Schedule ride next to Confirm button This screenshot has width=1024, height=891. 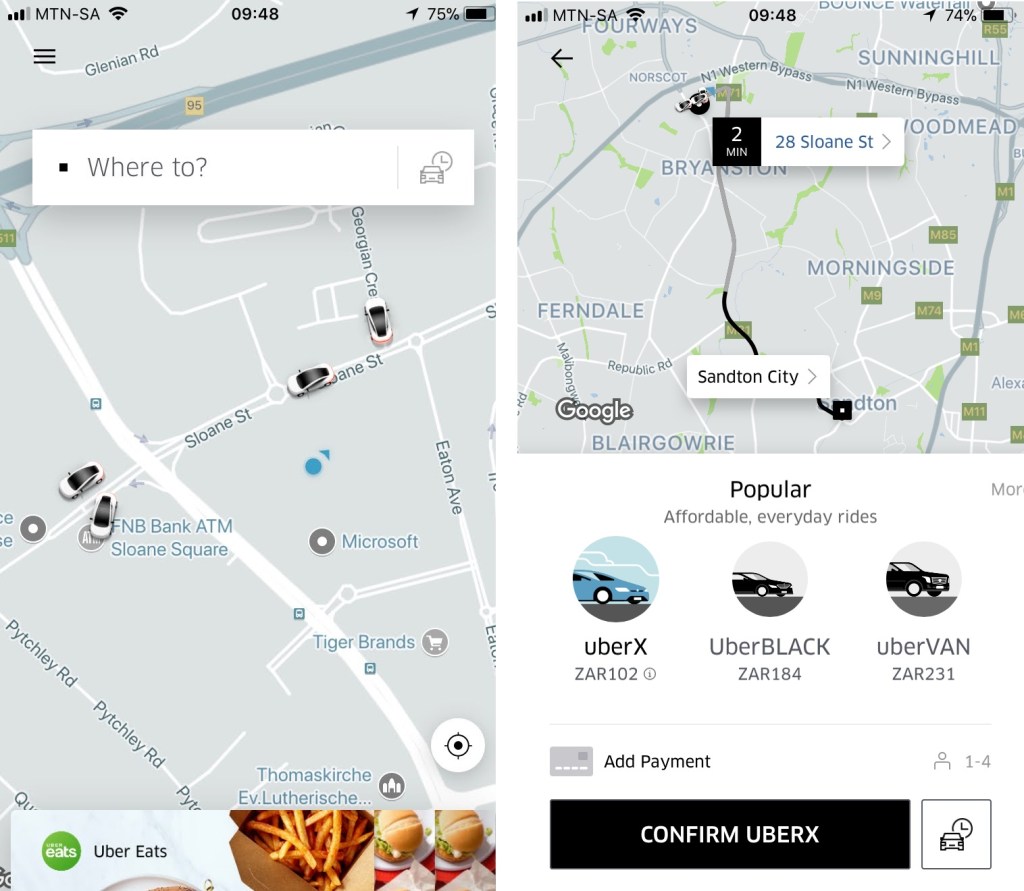click(956, 834)
